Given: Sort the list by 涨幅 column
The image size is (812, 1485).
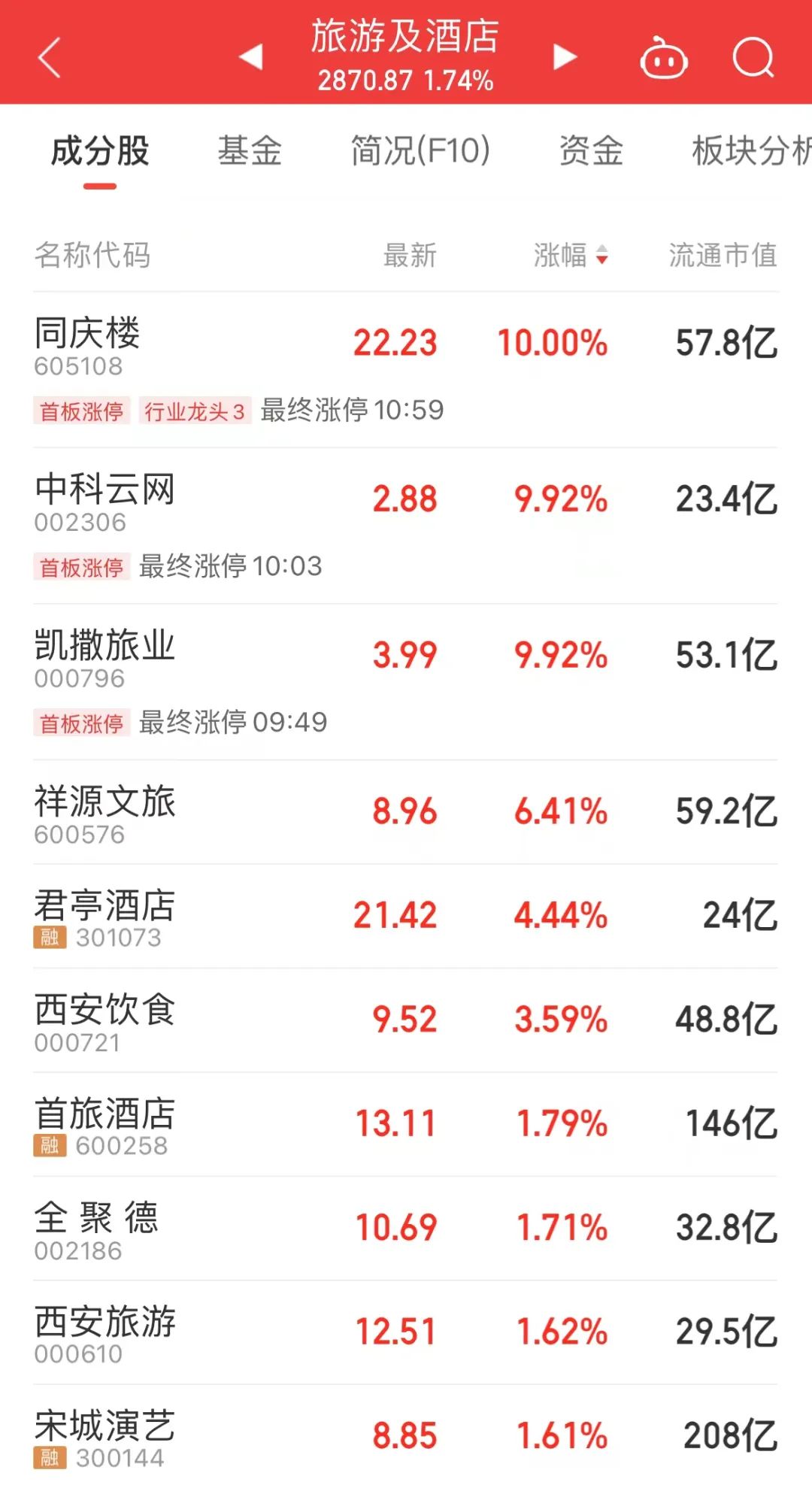Looking at the screenshot, I should click(x=570, y=256).
